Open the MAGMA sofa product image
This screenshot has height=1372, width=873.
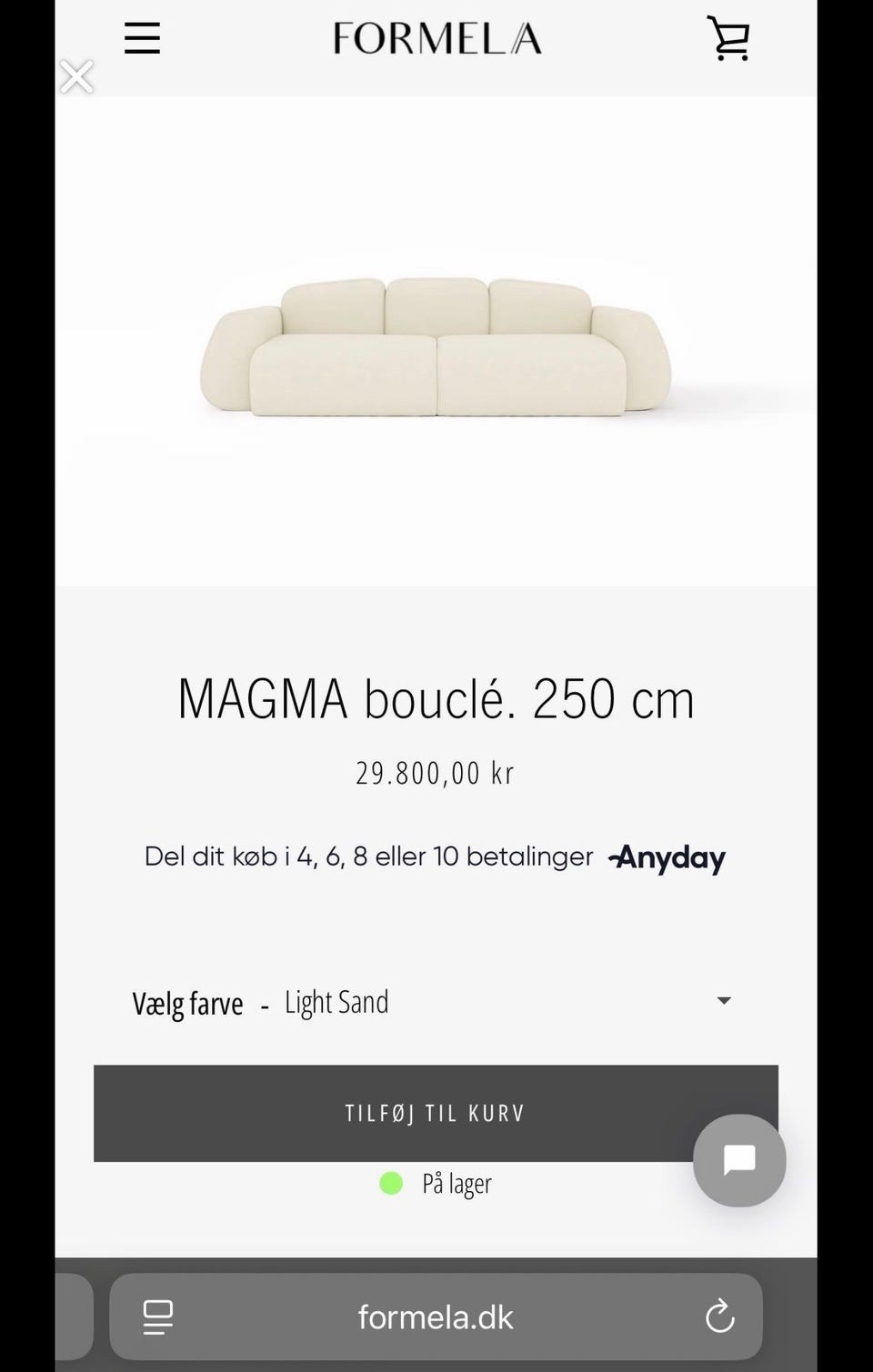436,347
